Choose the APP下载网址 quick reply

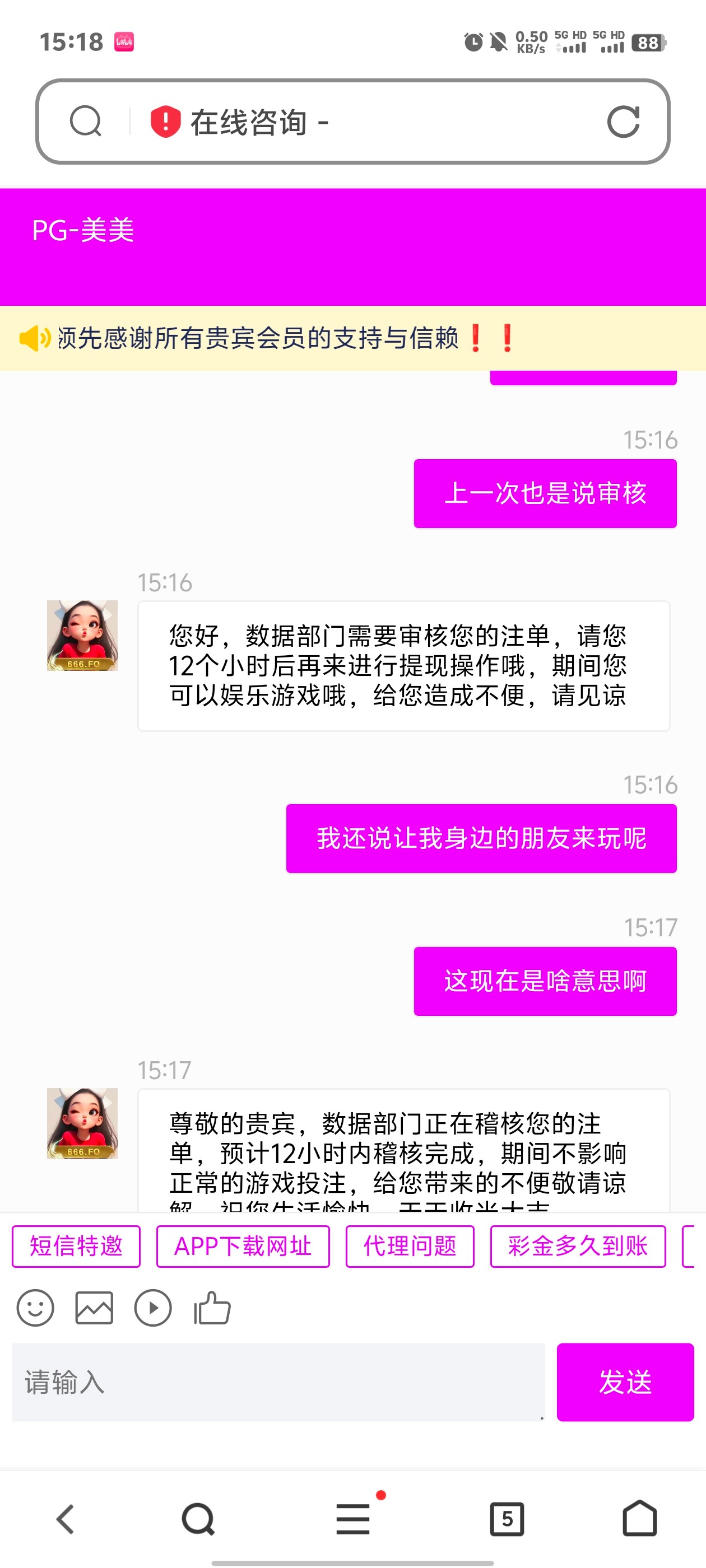243,1246
